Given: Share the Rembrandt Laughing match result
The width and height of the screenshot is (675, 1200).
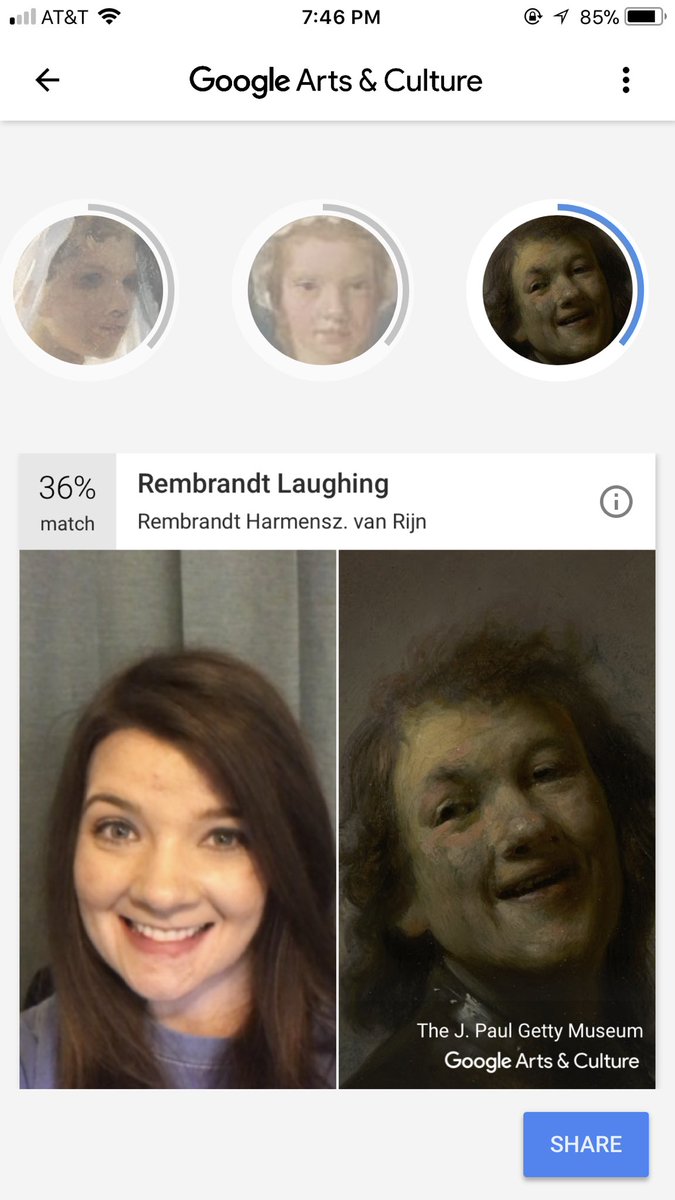Looking at the screenshot, I should click(586, 1144).
